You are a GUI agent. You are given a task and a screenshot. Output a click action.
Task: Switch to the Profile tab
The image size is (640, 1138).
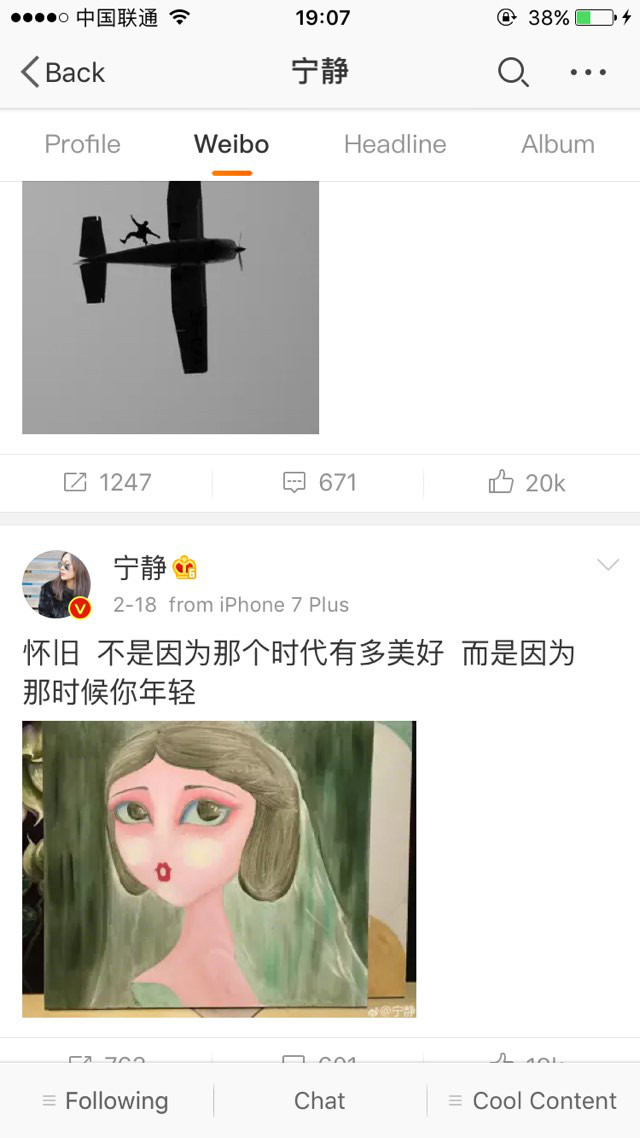click(82, 144)
